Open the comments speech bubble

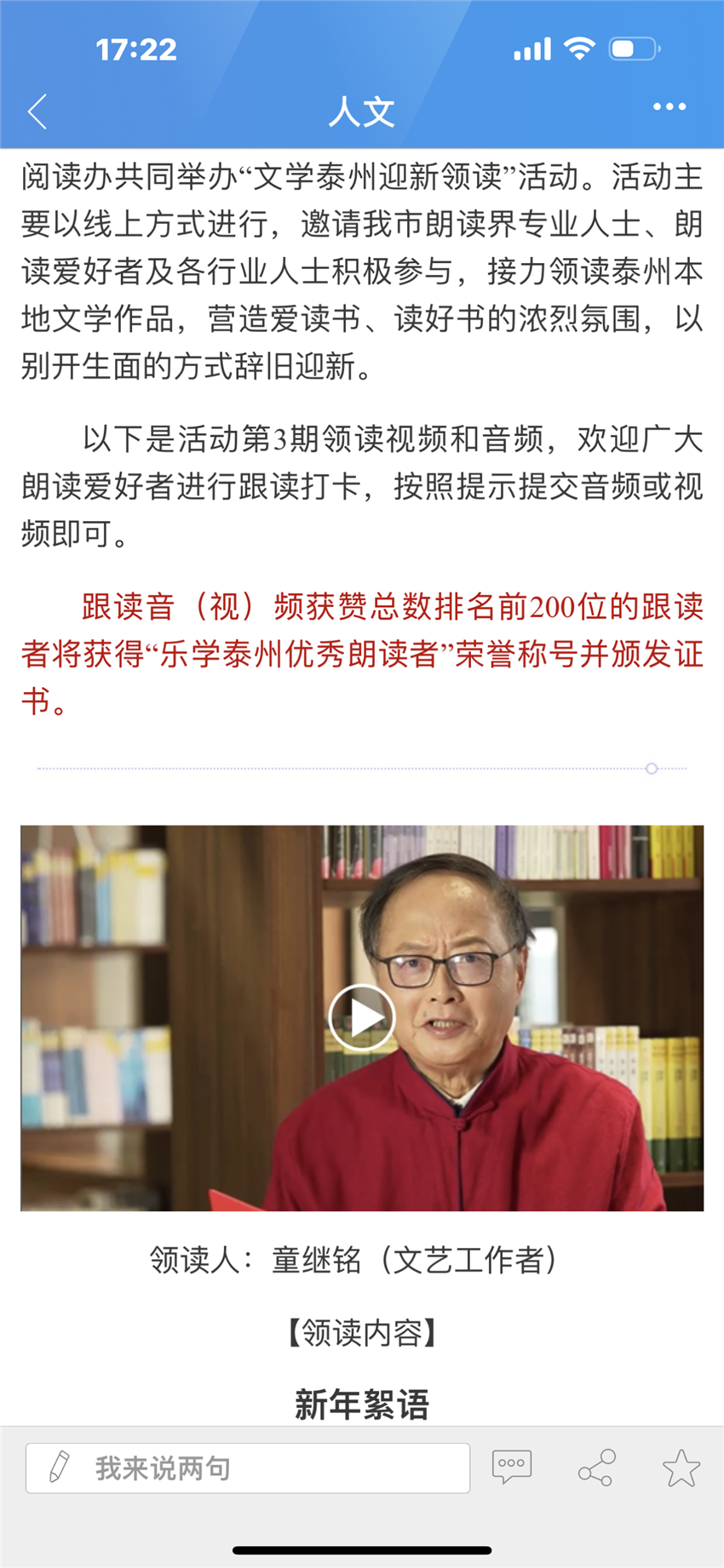click(512, 1468)
